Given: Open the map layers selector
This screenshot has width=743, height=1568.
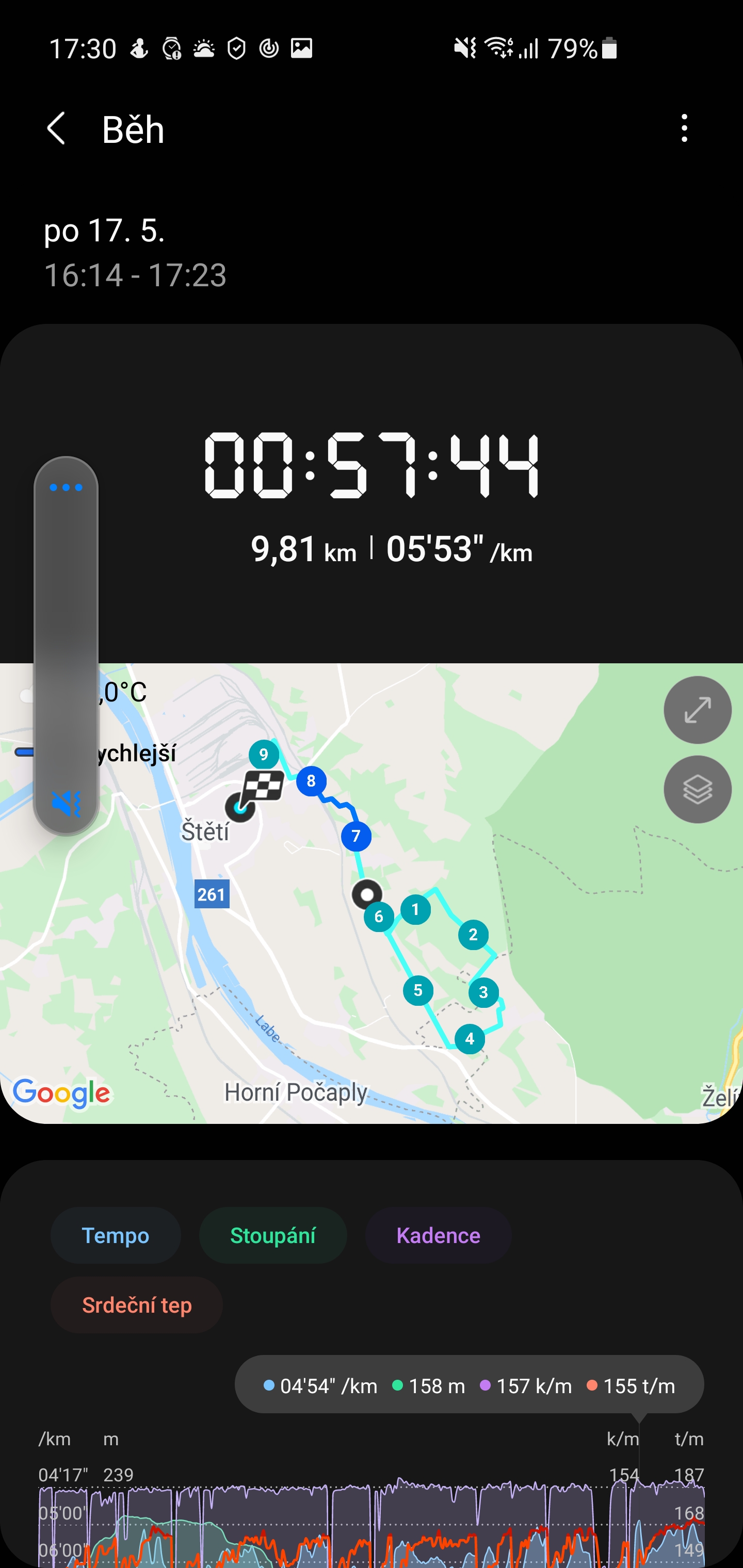Looking at the screenshot, I should [697, 790].
